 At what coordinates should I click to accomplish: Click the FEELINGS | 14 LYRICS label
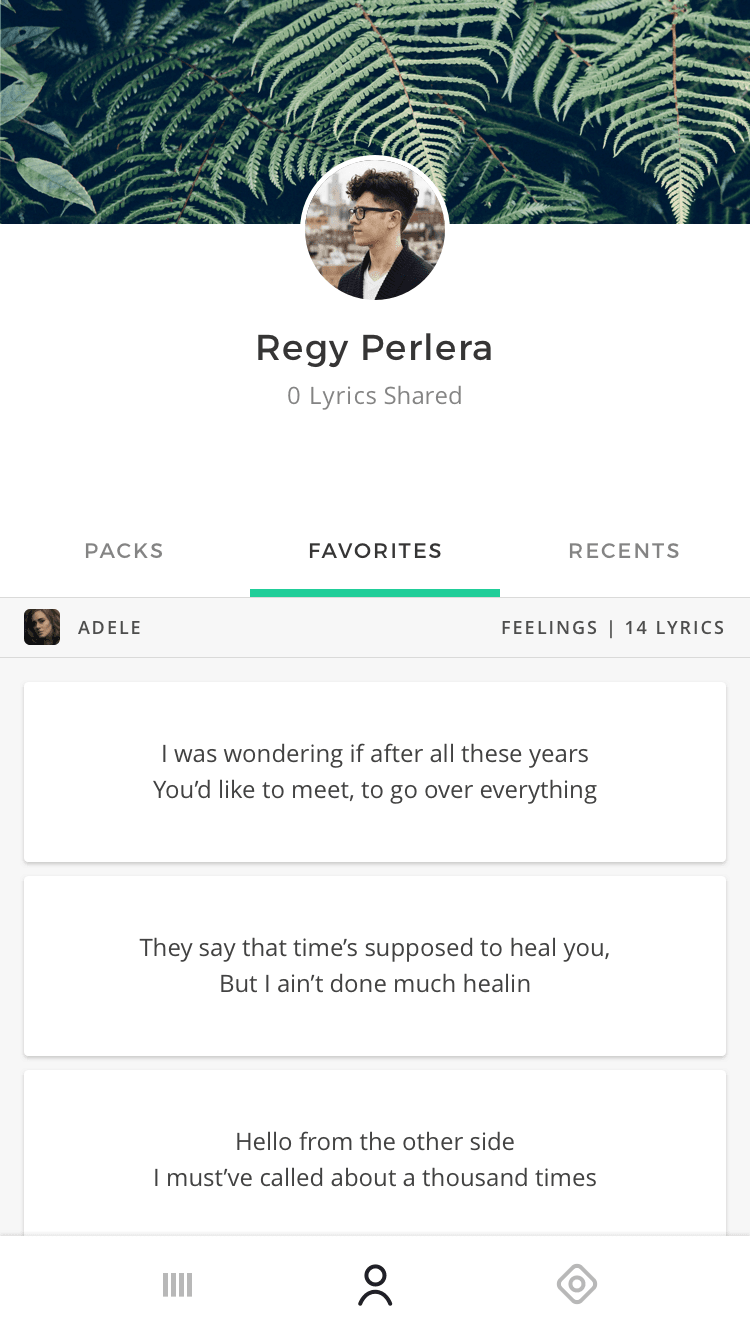(x=612, y=627)
